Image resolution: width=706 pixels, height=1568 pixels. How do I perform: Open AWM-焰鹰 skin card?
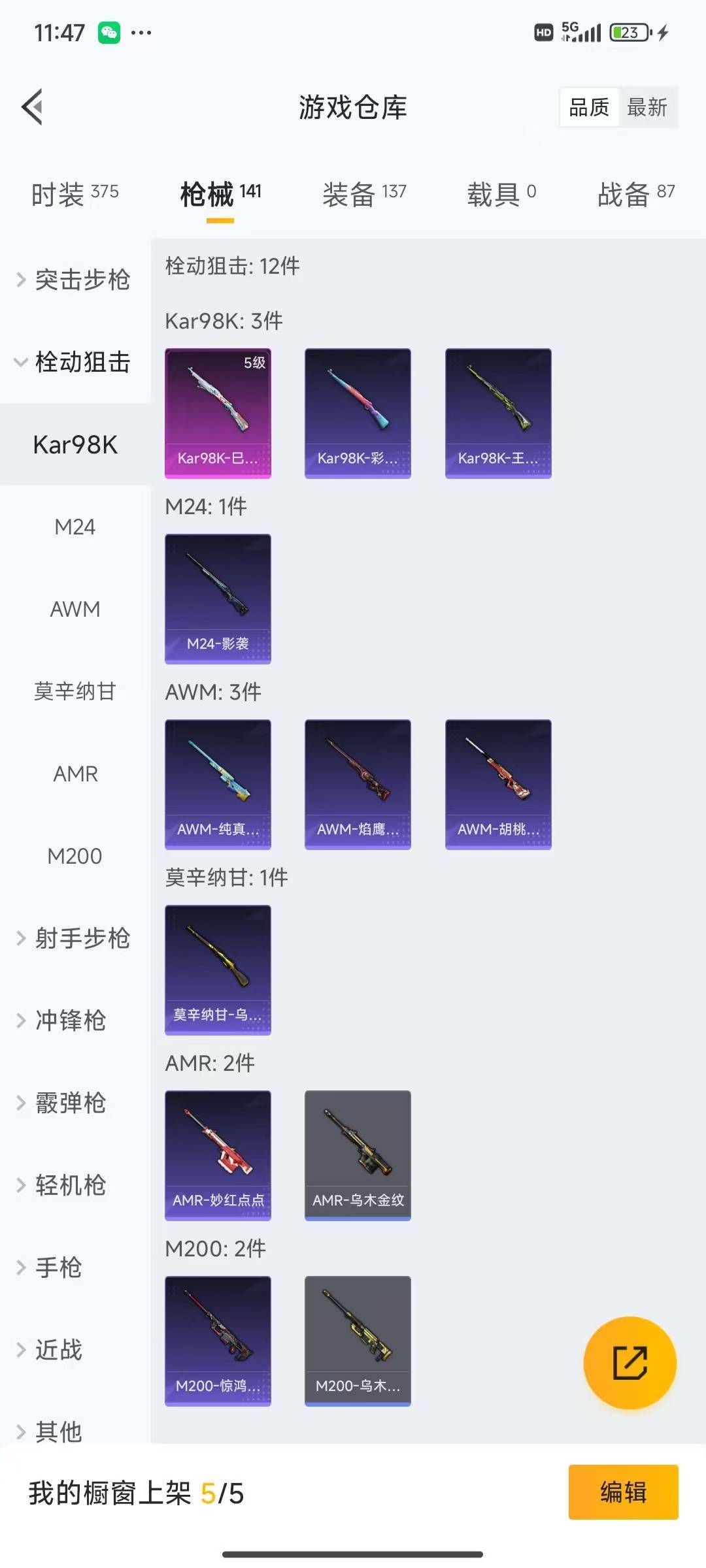click(x=358, y=784)
